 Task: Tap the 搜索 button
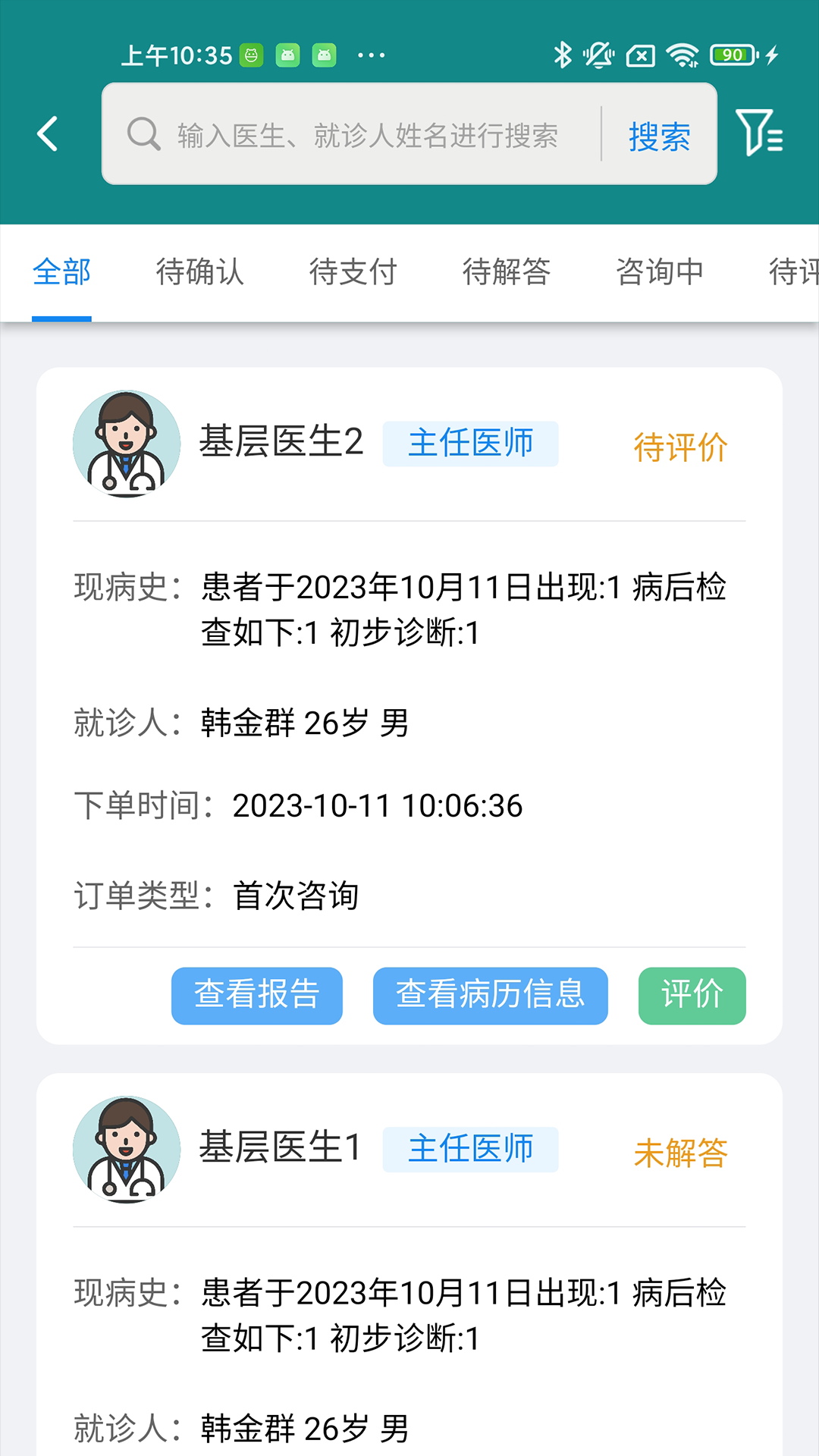click(x=659, y=136)
